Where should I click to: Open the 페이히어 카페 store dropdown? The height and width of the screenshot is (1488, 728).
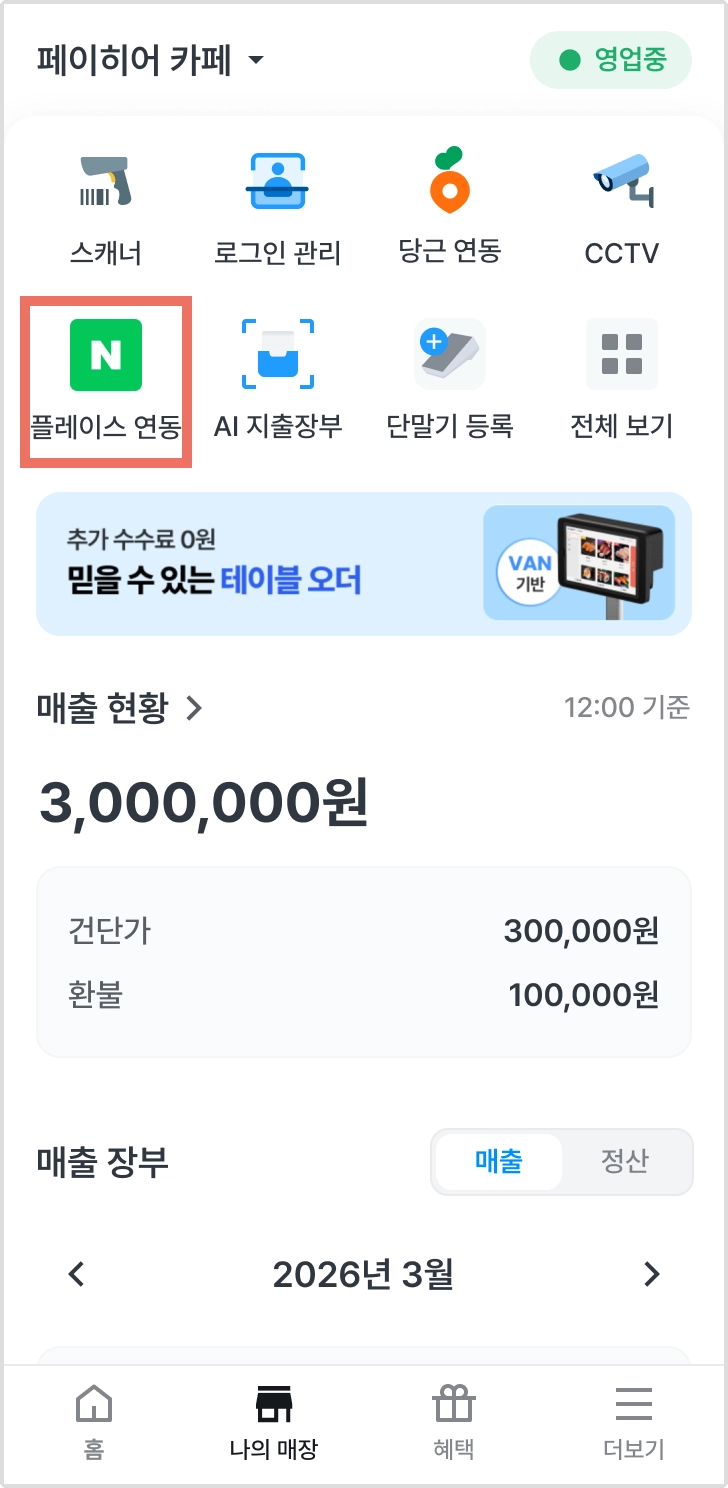[x=151, y=60]
